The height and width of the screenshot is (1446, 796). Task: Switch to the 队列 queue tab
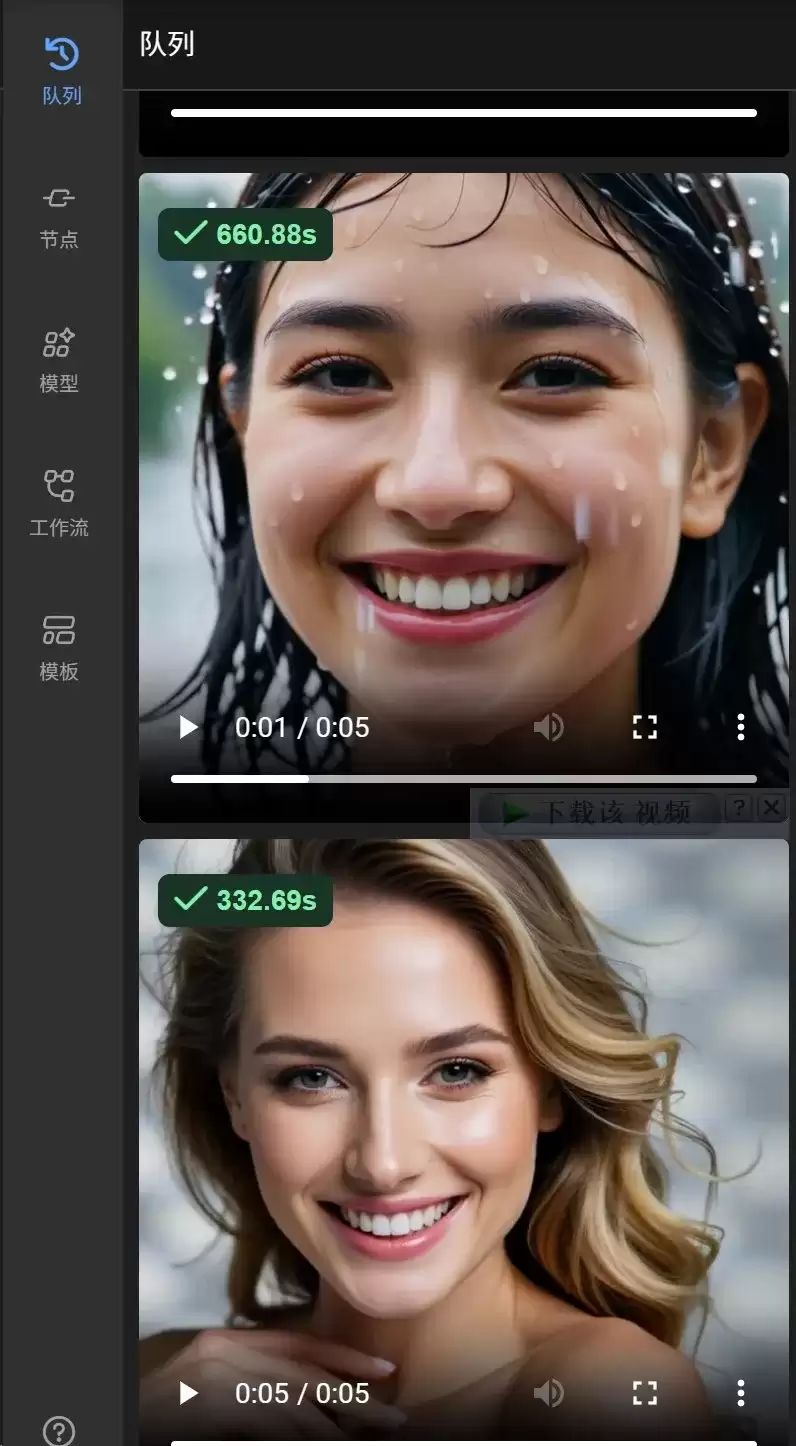pos(61,70)
